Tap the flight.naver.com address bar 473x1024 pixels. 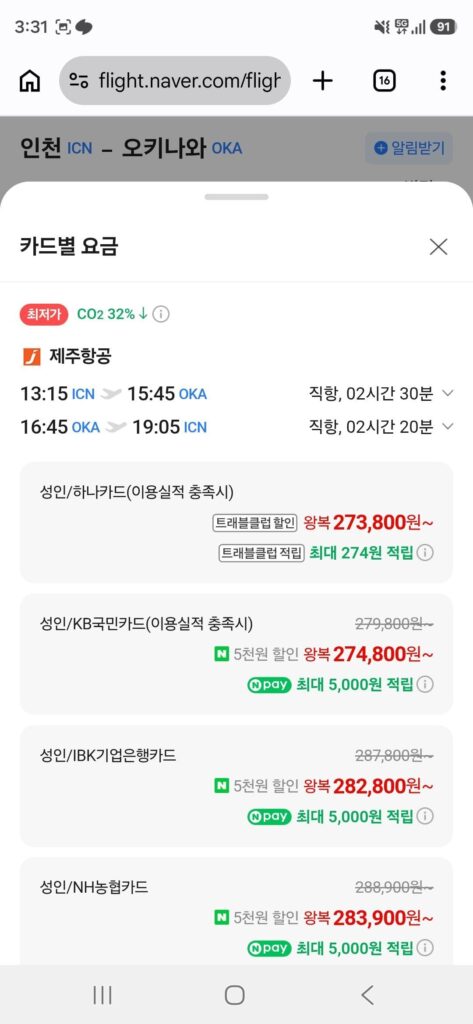(x=174, y=81)
